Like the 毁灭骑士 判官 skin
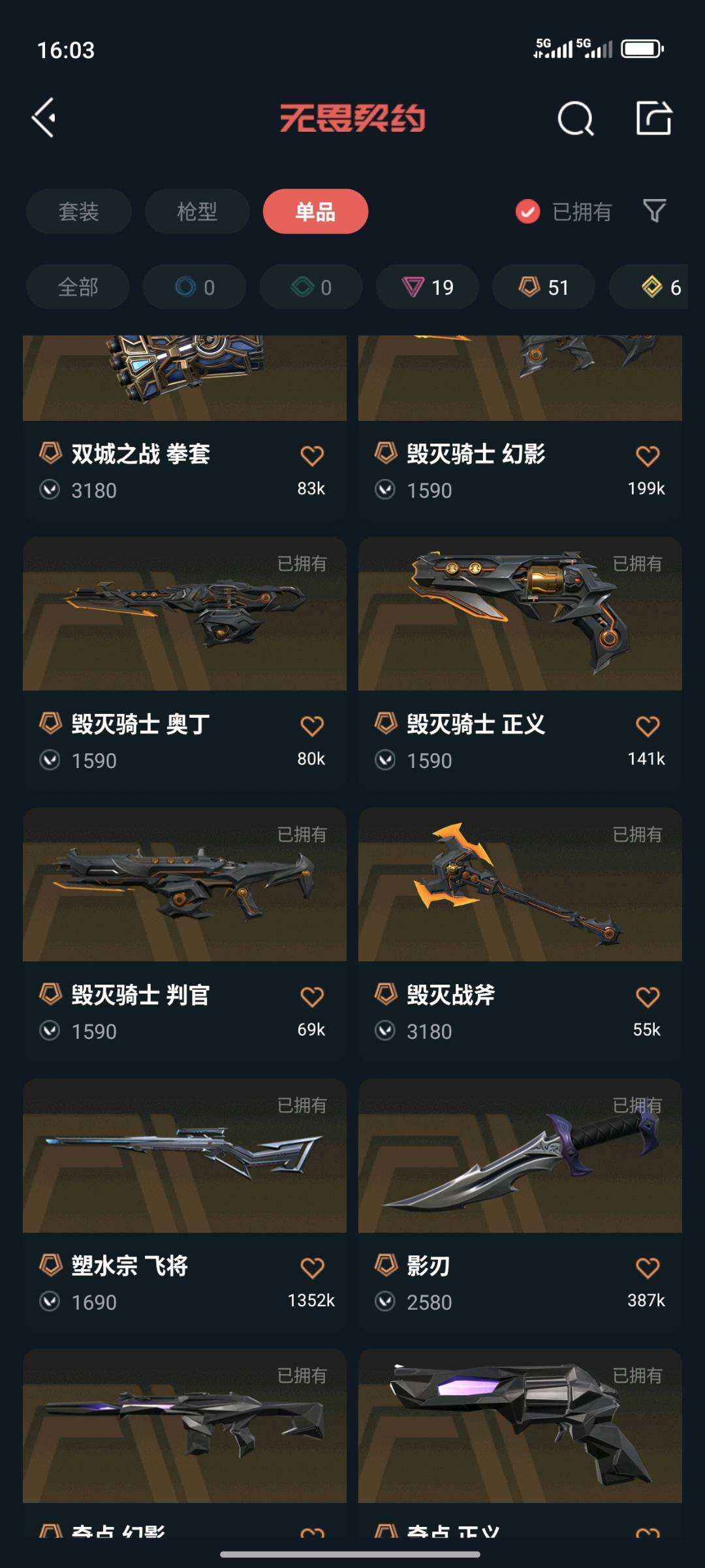The width and height of the screenshot is (705, 1568). click(312, 997)
